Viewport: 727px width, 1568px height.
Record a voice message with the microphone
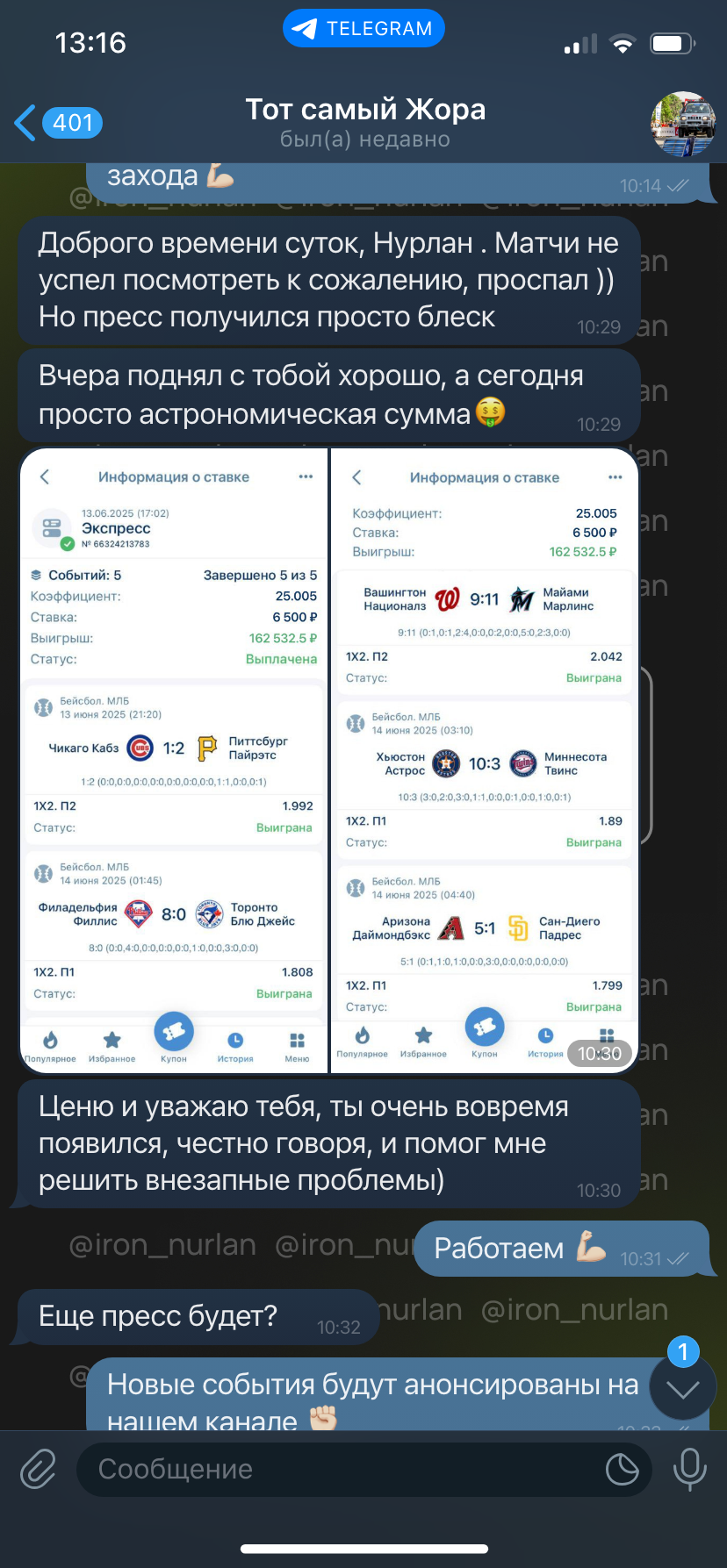[x=689, y=1470]
